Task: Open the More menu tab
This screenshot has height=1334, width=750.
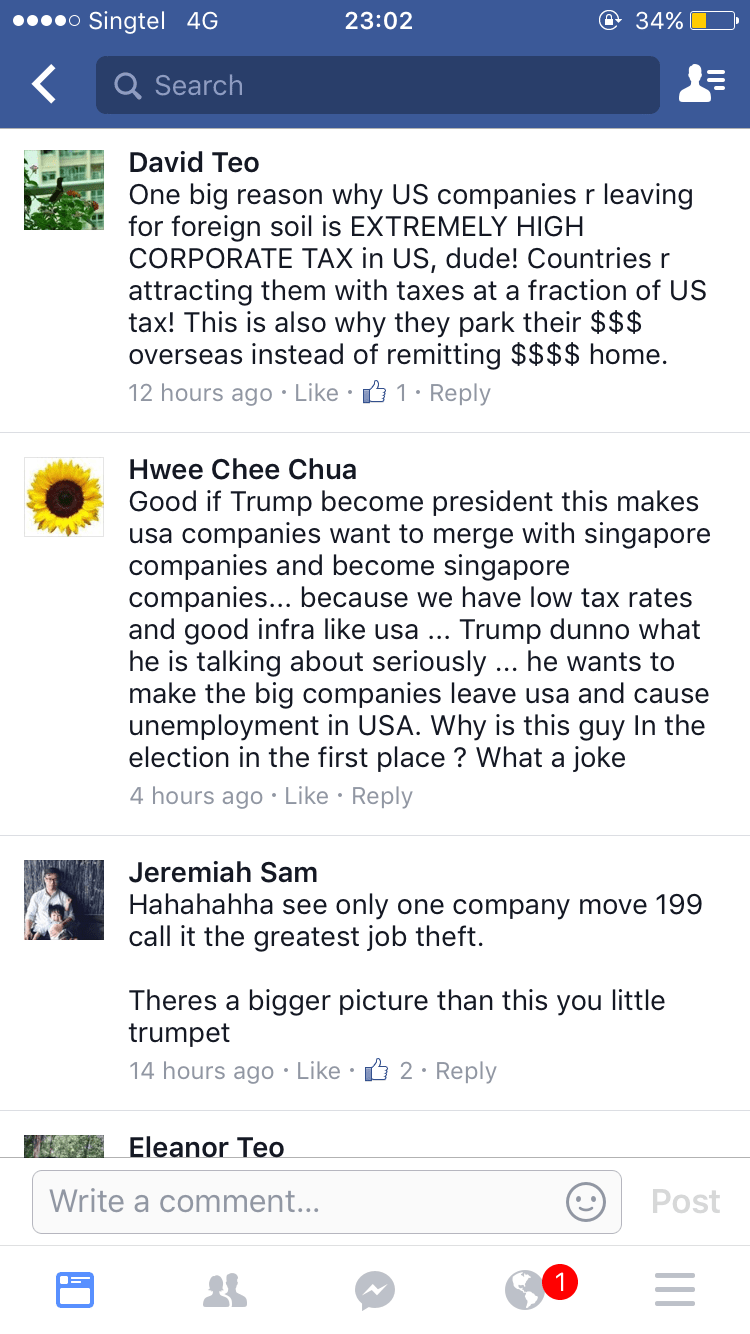Action: pyautogui.click(x=675, y=1290)
